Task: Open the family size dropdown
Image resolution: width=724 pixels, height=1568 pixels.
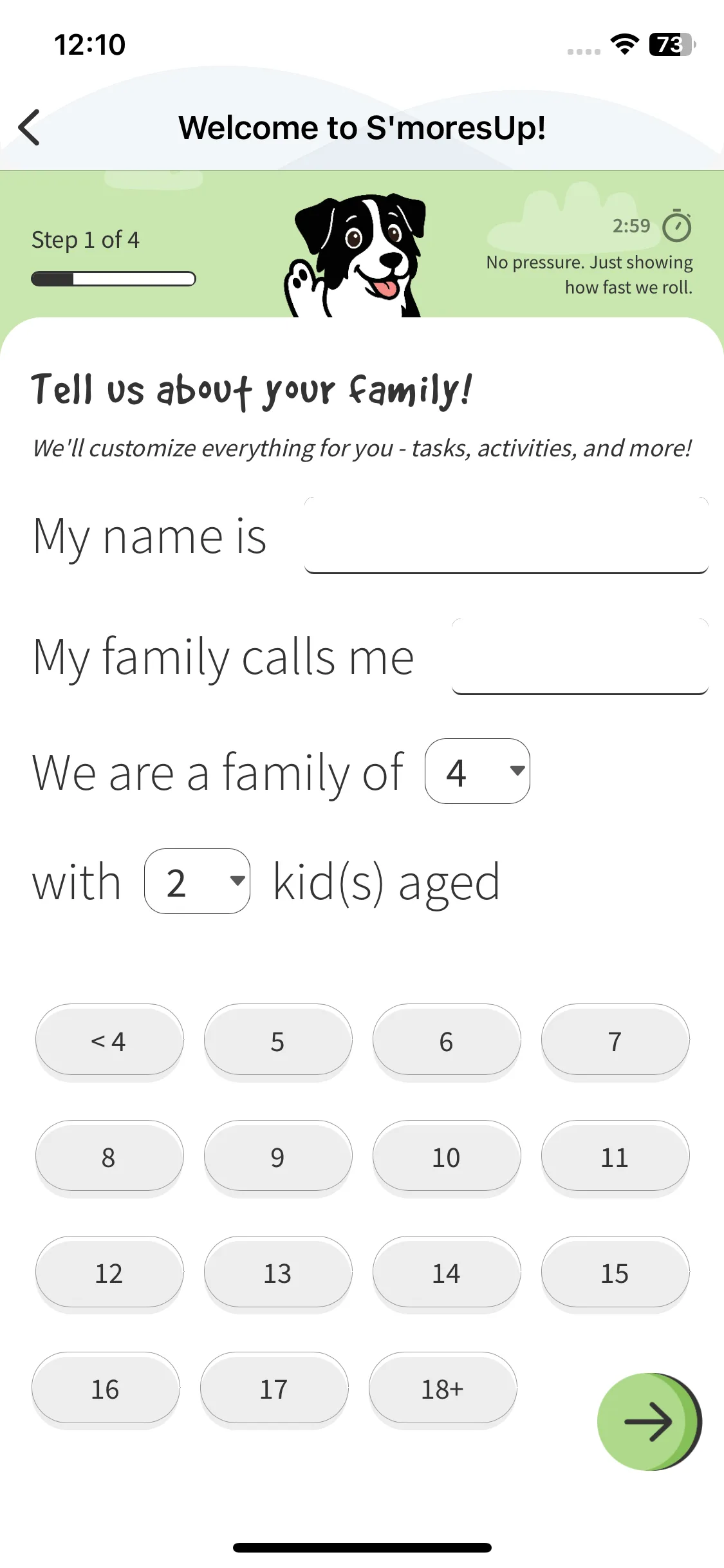Action: (478, 771)
